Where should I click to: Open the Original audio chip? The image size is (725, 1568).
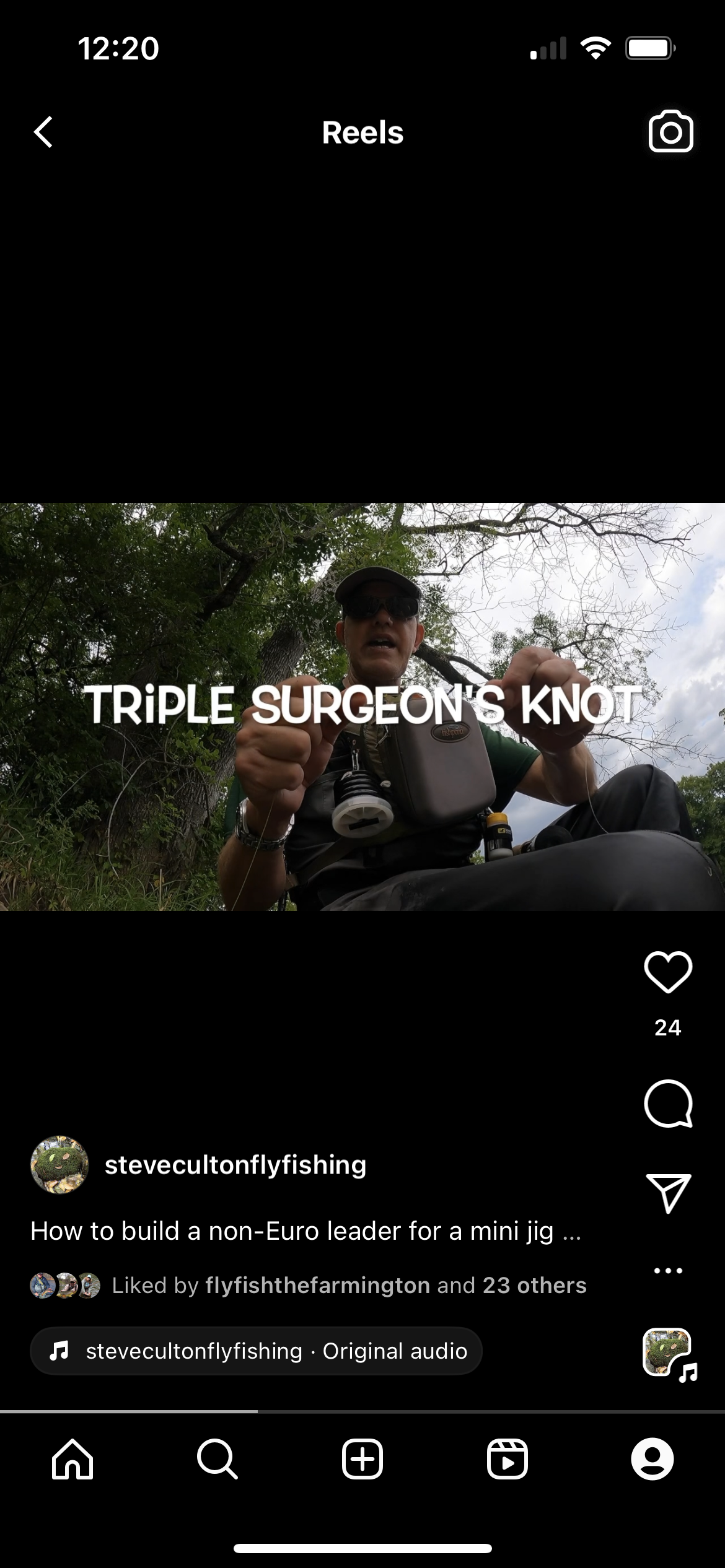[257, 1351]
